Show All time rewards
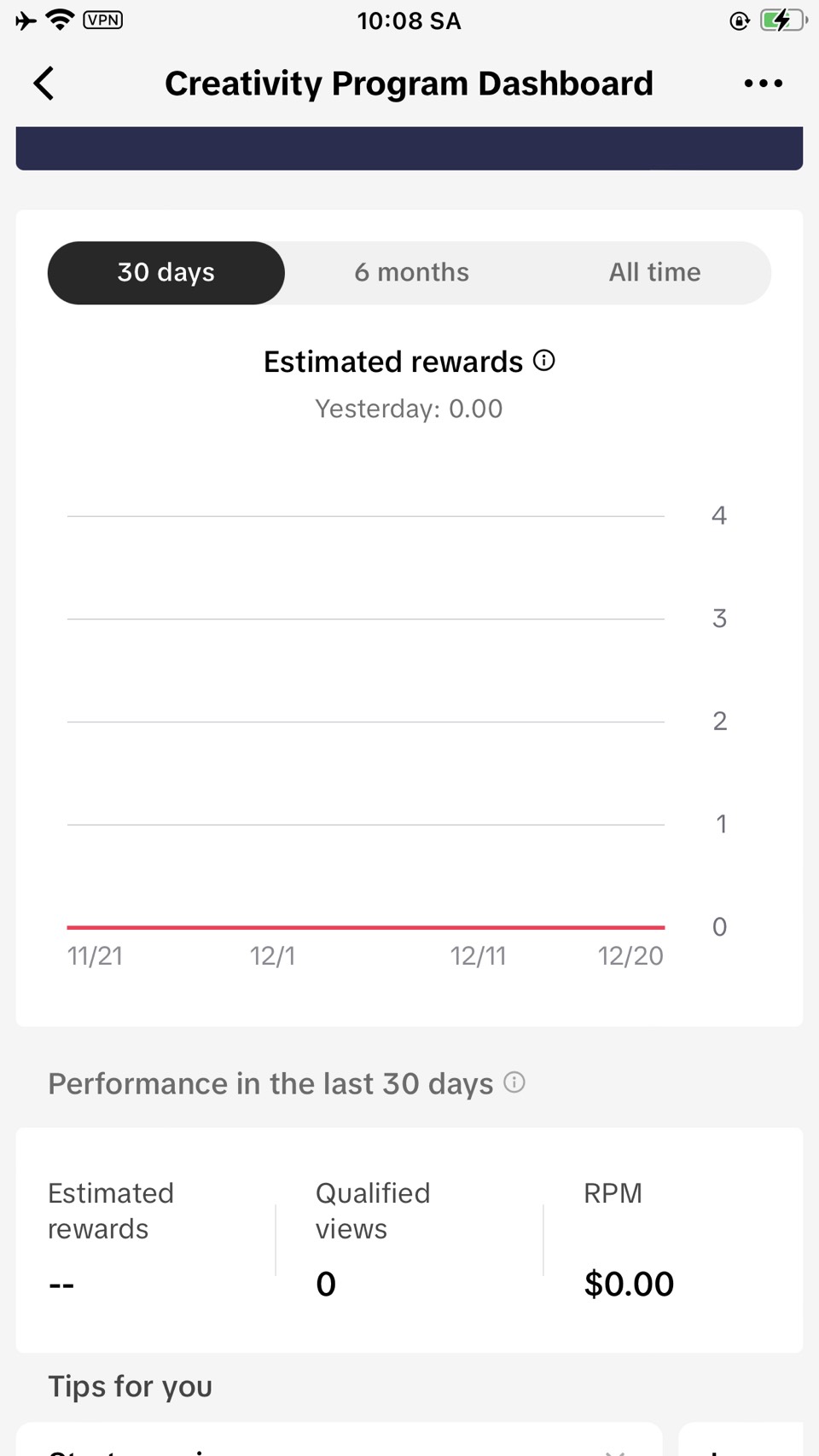The width and height of the screenshot is (819, 1456). (654, 273)
